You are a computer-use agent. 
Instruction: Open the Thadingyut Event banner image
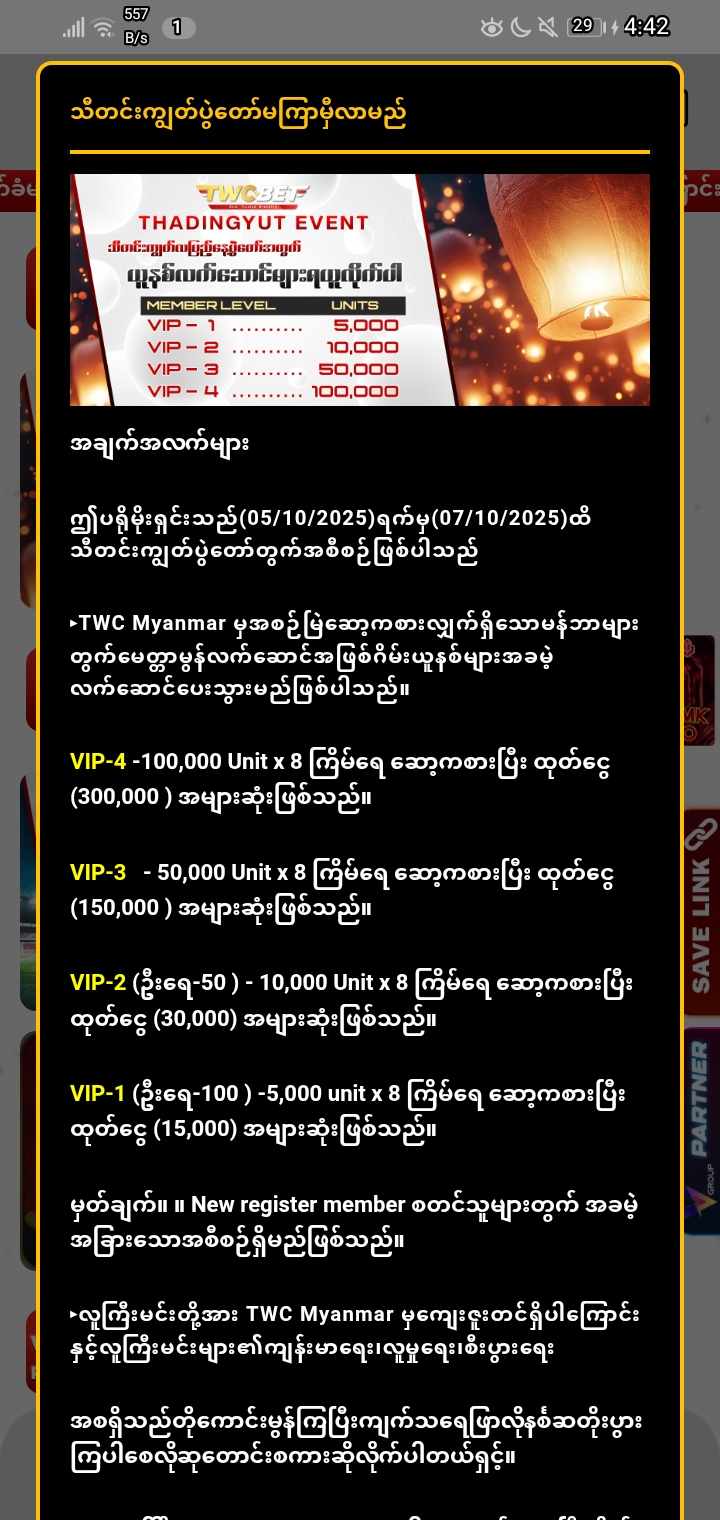(x=360, y=290)
